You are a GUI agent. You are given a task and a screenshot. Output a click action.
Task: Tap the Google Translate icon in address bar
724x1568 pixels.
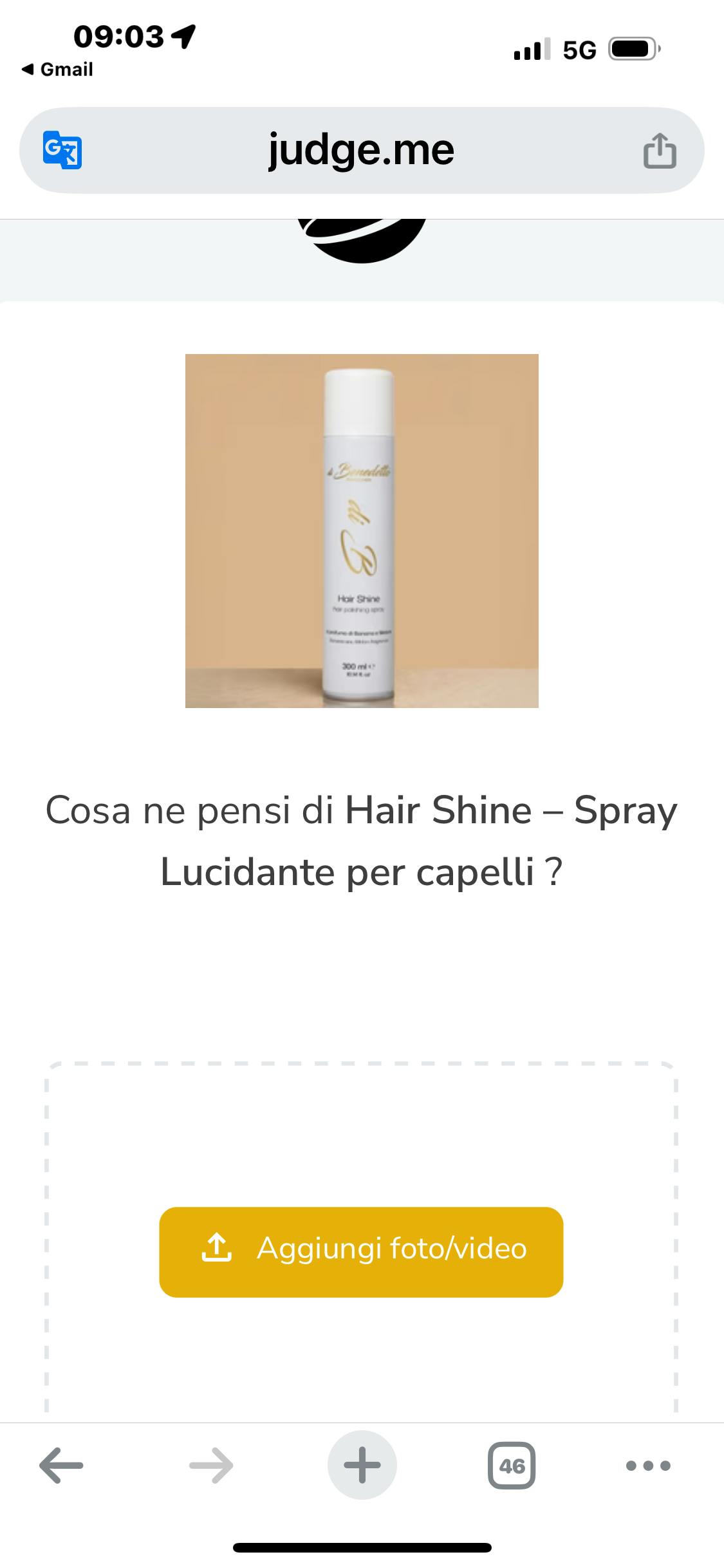click(62, 150)
